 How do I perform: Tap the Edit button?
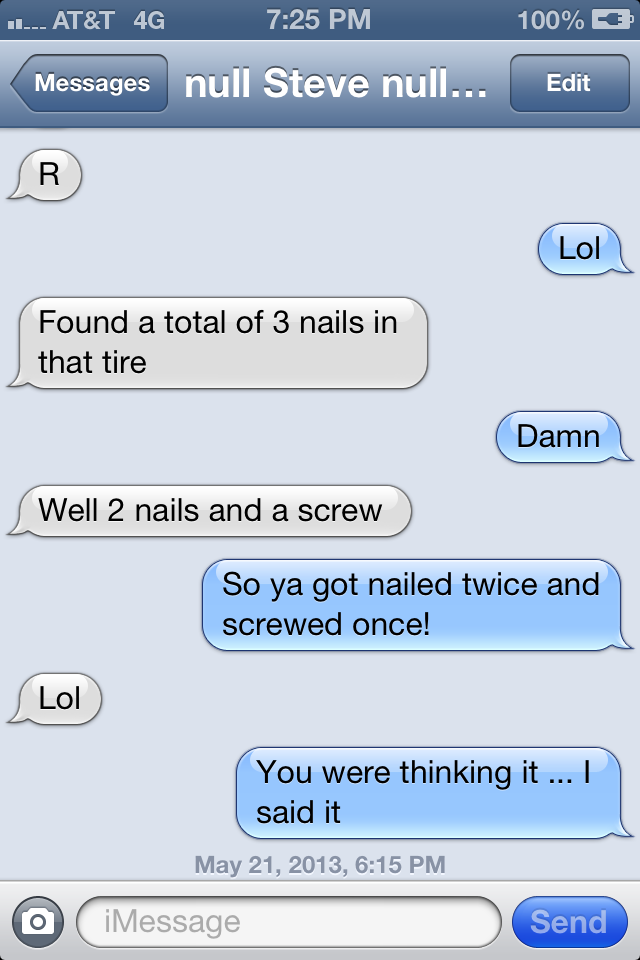coord(568,84)
